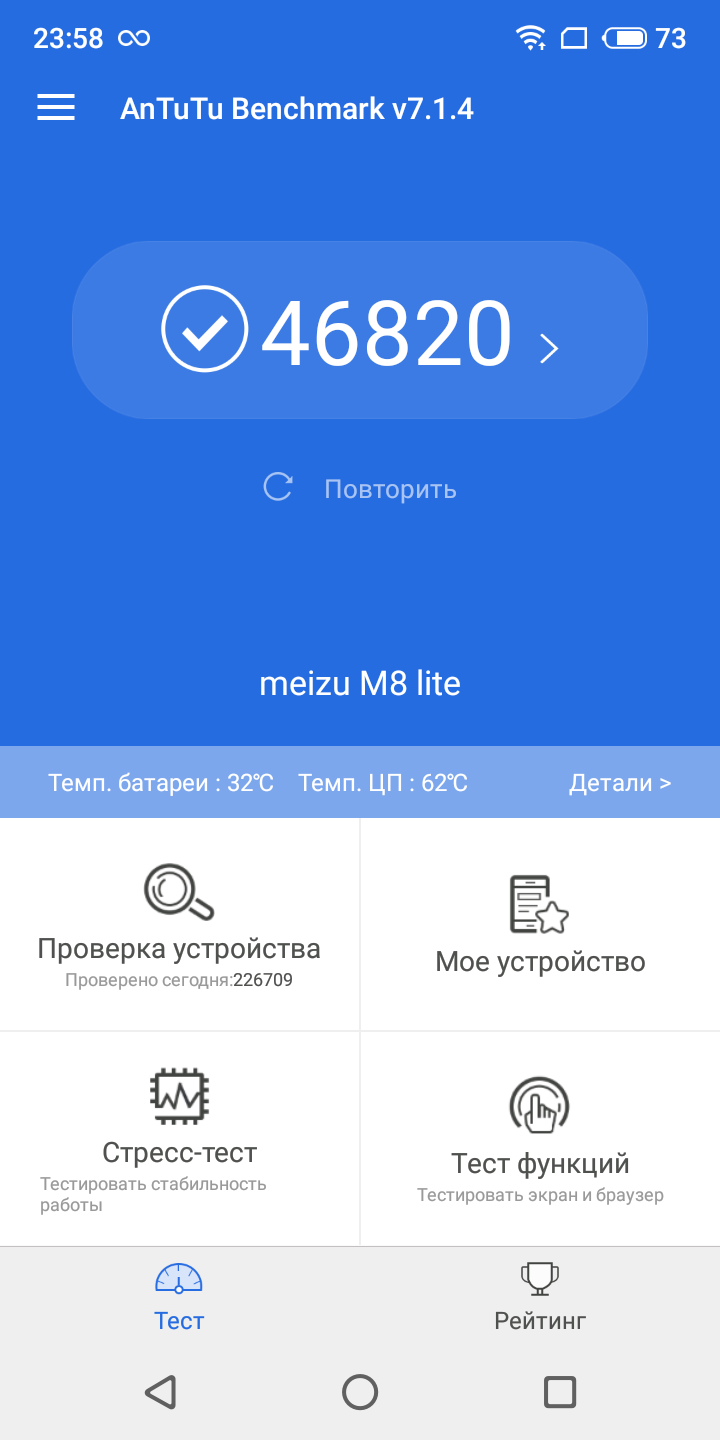Open Мое устройство device info
The width and height of the screenshot is (720, 1440).
click(x=540, y=924)
